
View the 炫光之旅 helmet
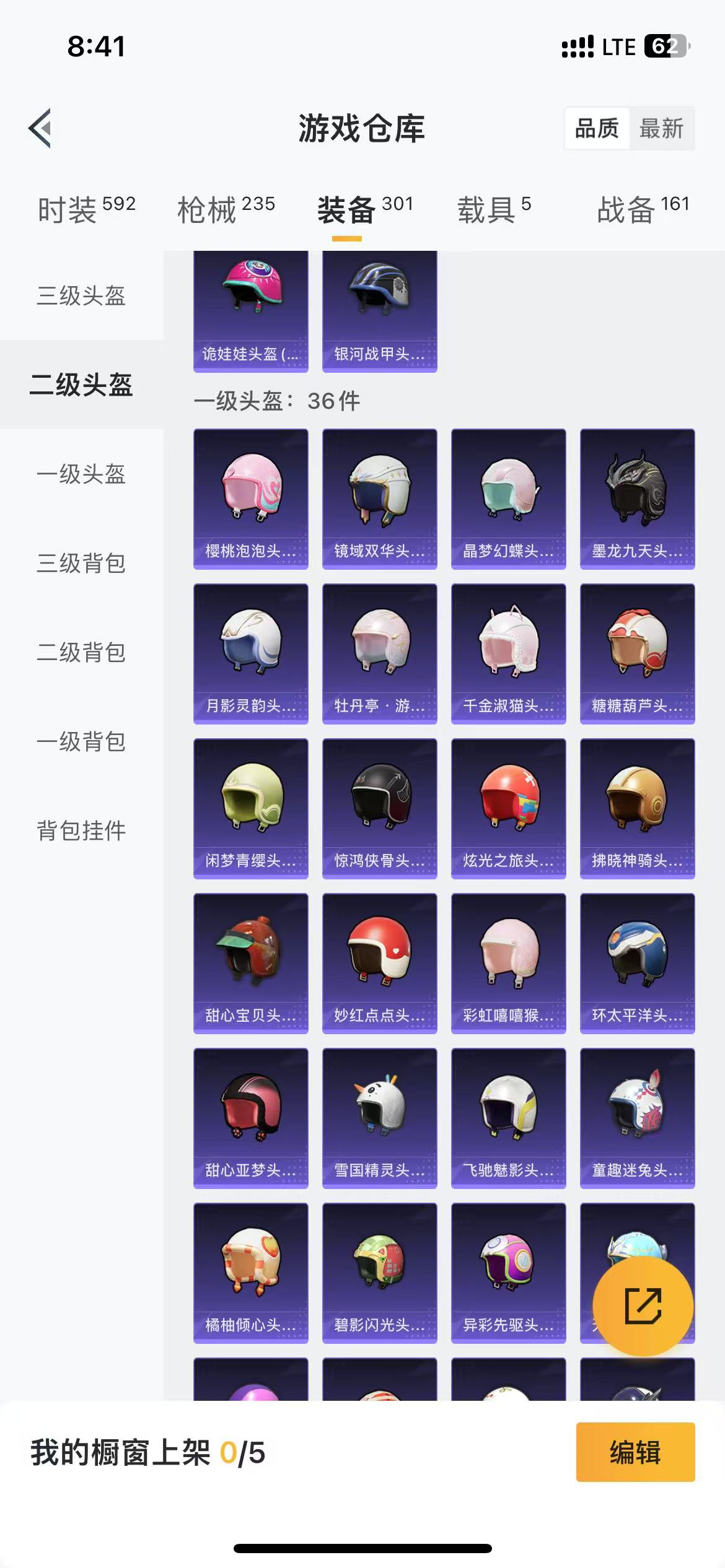508,808
